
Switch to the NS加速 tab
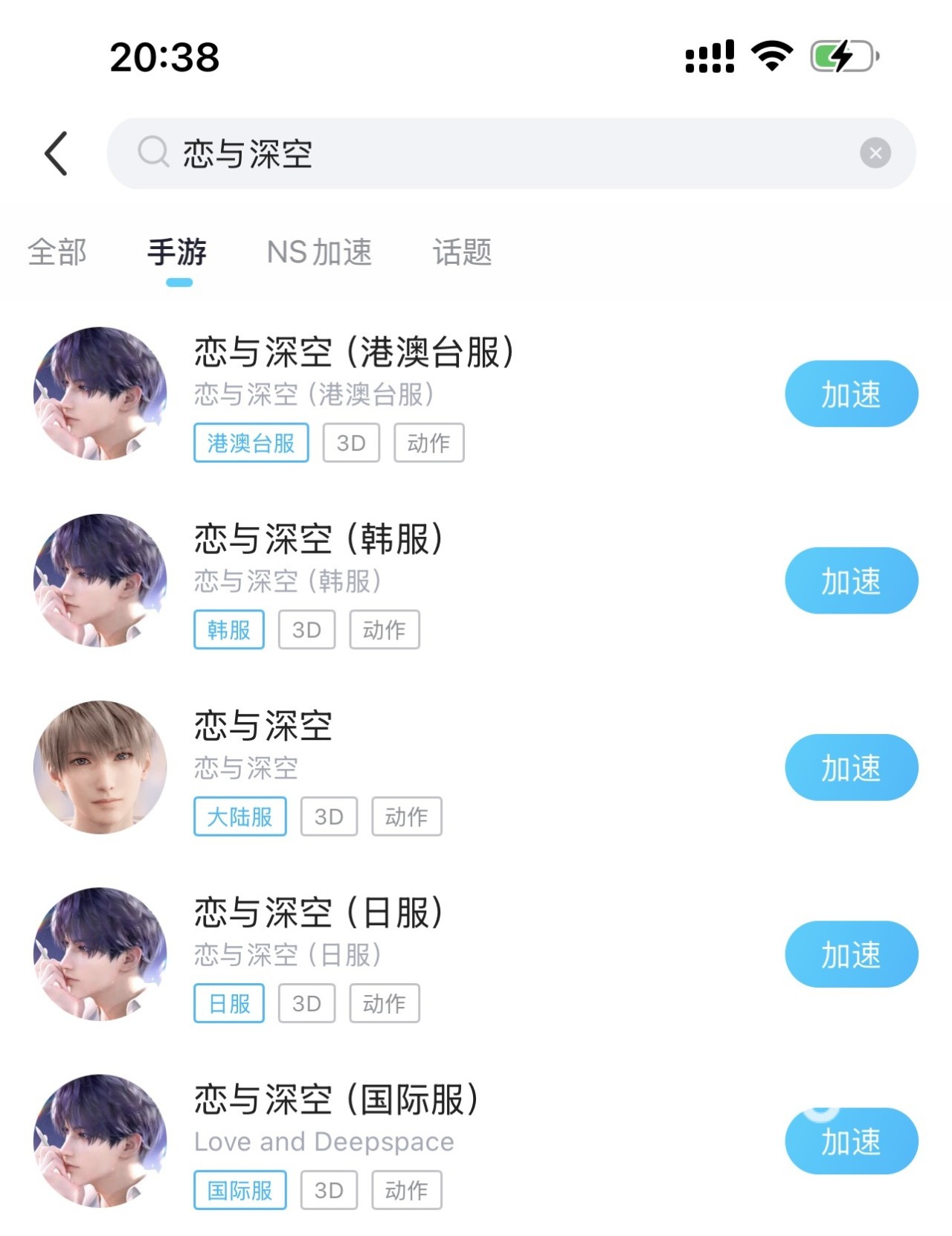(x=319, y=252)
